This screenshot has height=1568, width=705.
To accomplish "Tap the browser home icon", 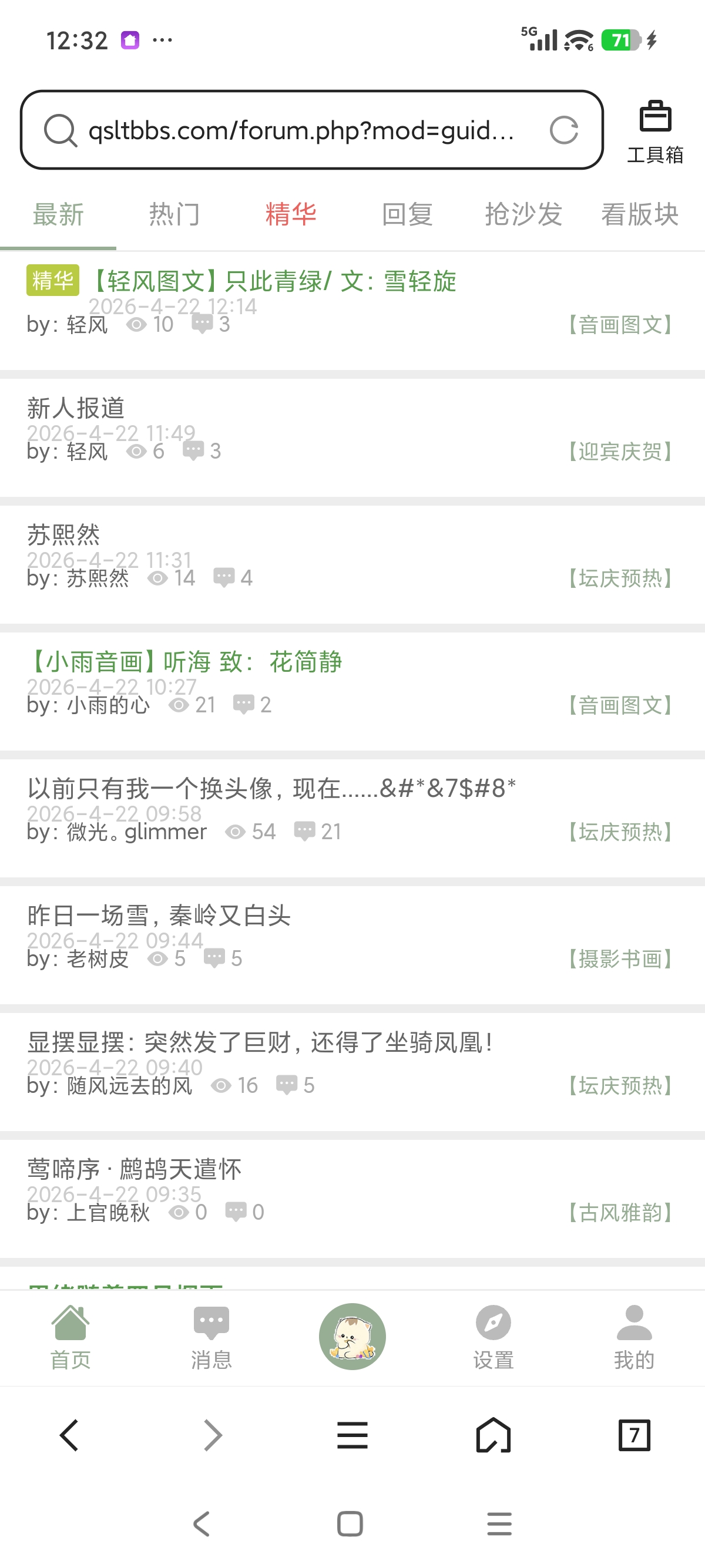I will tap(493, 1435).
